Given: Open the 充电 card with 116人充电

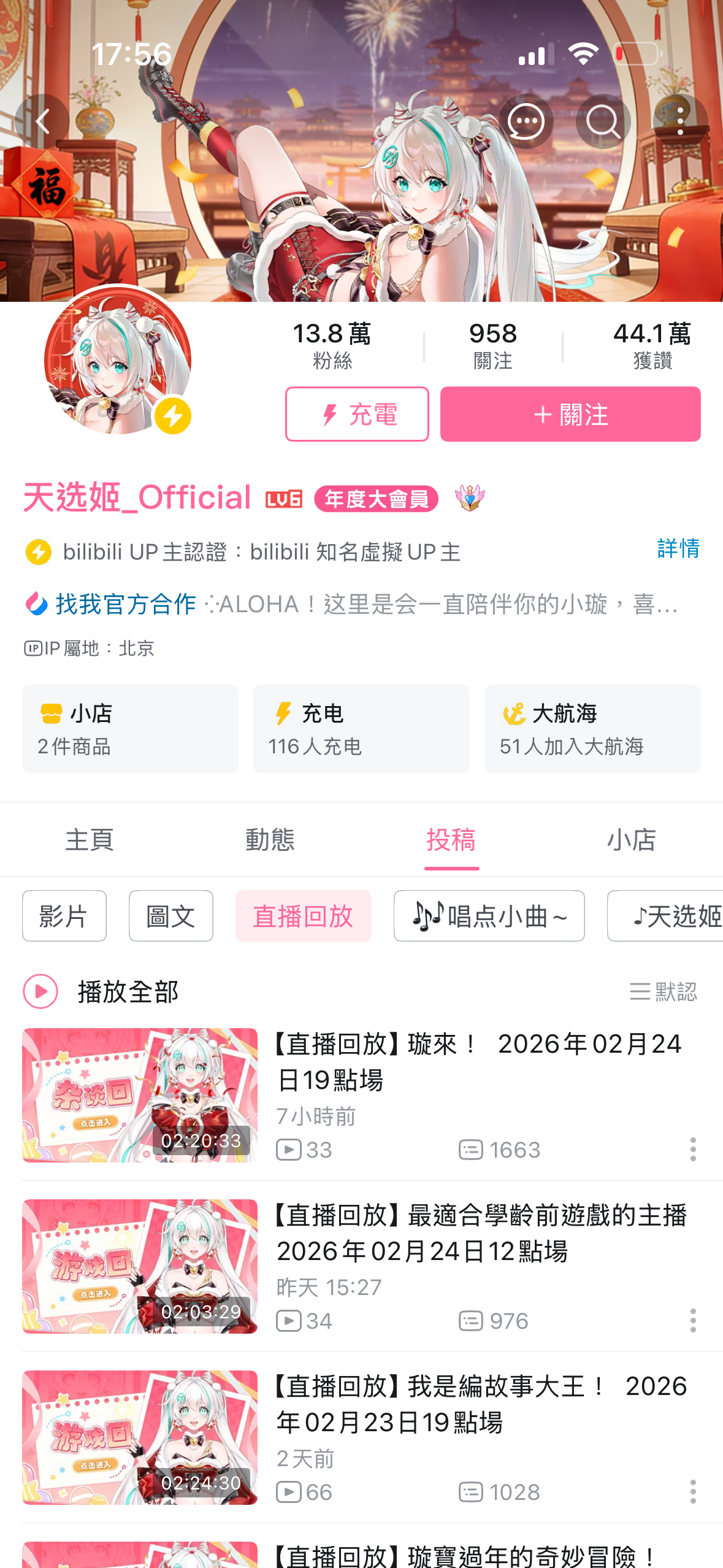Looking at the screenshot, I should (x=361, y=728).
